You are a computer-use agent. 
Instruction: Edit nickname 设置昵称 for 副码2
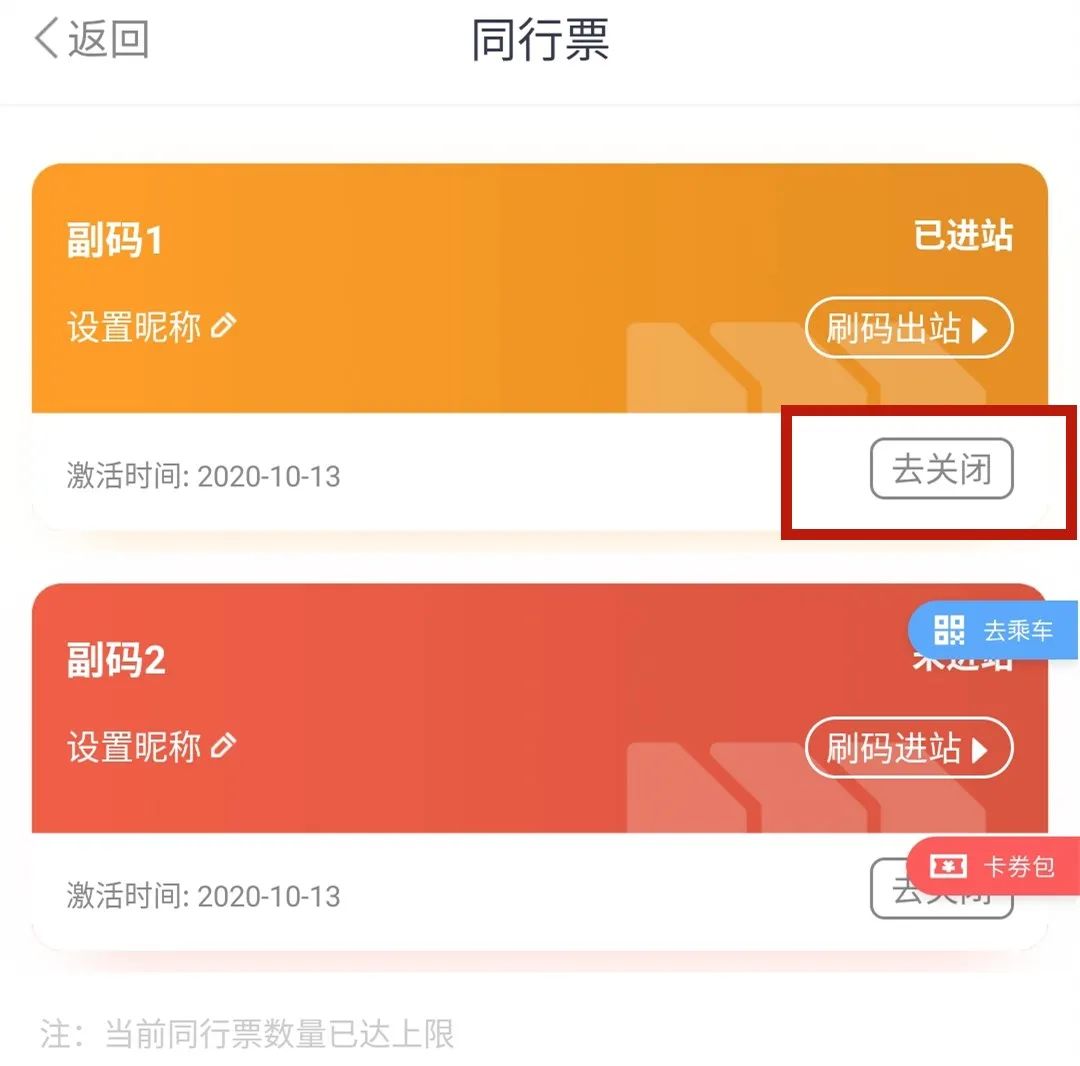[151, 746]
